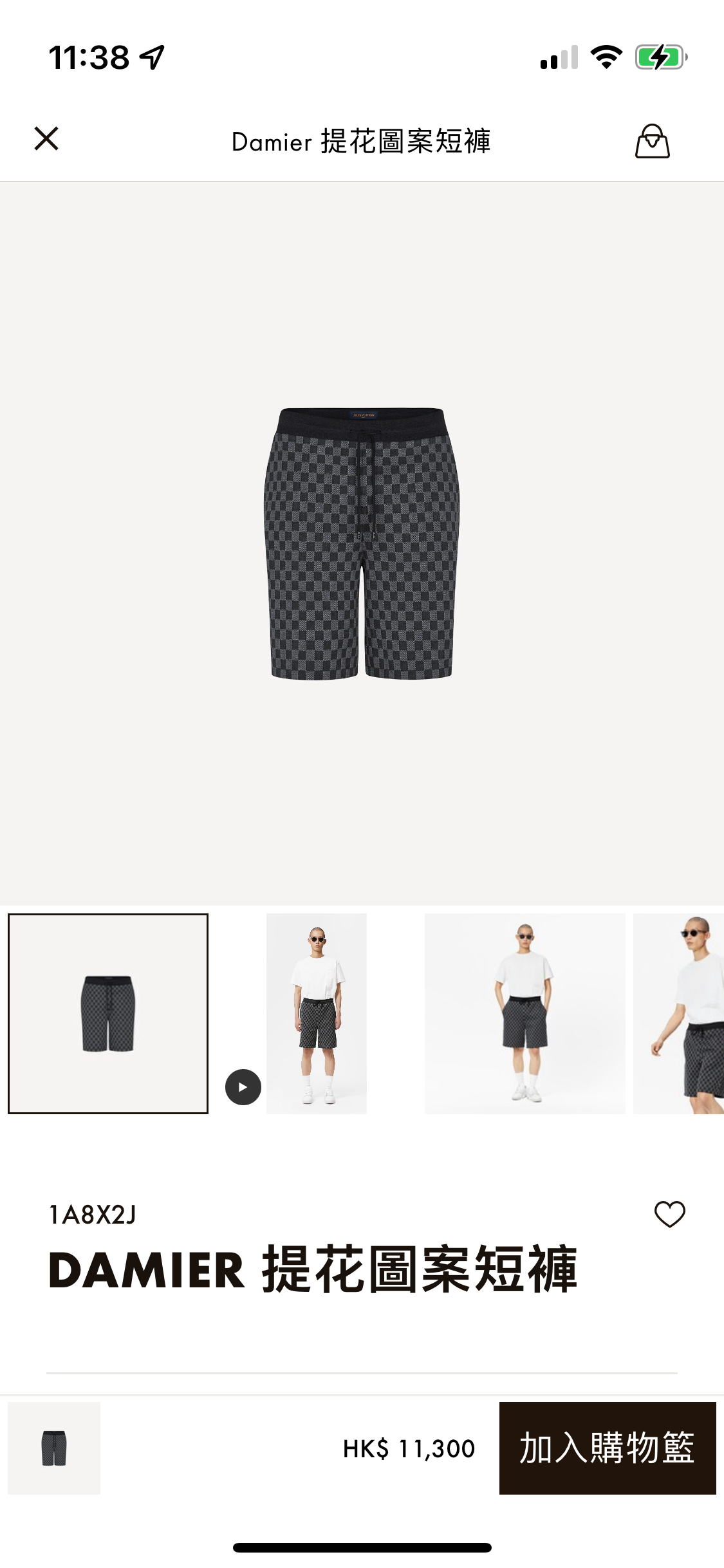The image size is (724, 1568).
Task: Open the main shorts product image
Action: click(362, 544)
